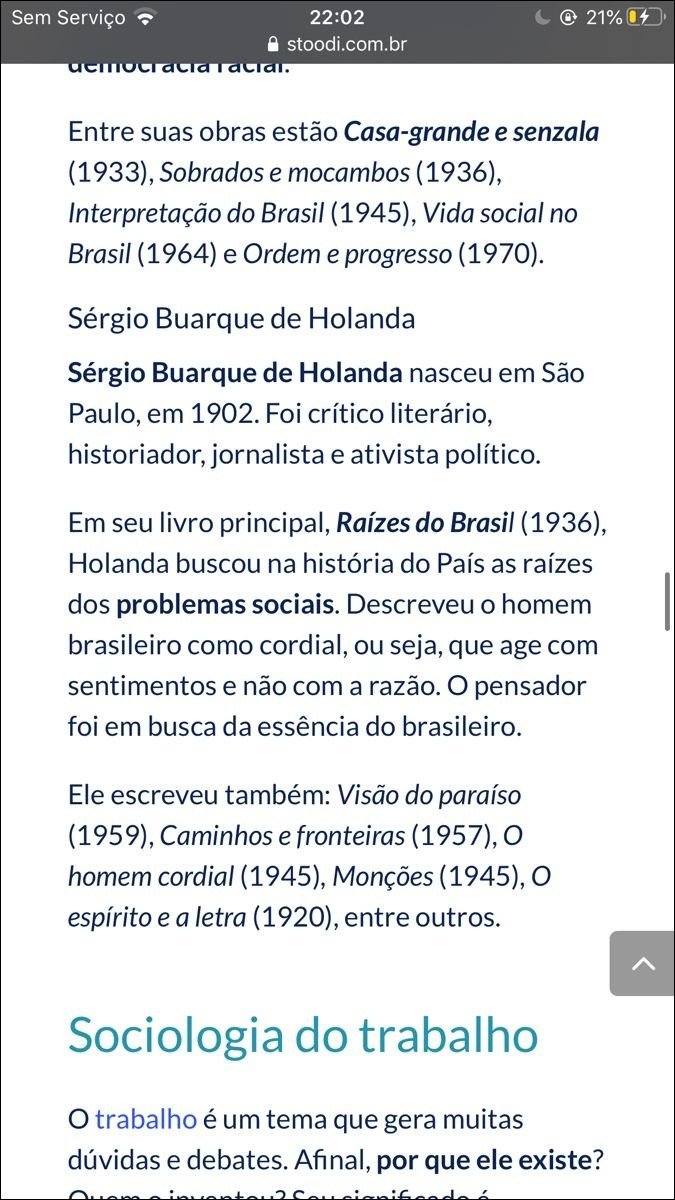This screenshot has width=675, height=1200.
Task: Tap the scroll-to-top arrow button
Action: click(x=642, y=963)
